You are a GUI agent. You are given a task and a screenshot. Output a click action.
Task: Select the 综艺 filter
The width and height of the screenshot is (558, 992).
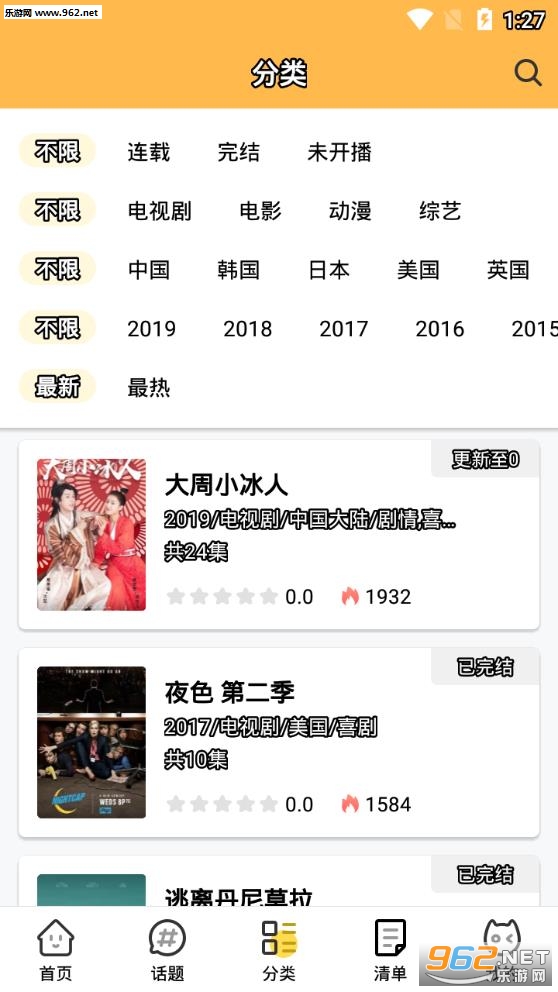click(x=440, y=211)
